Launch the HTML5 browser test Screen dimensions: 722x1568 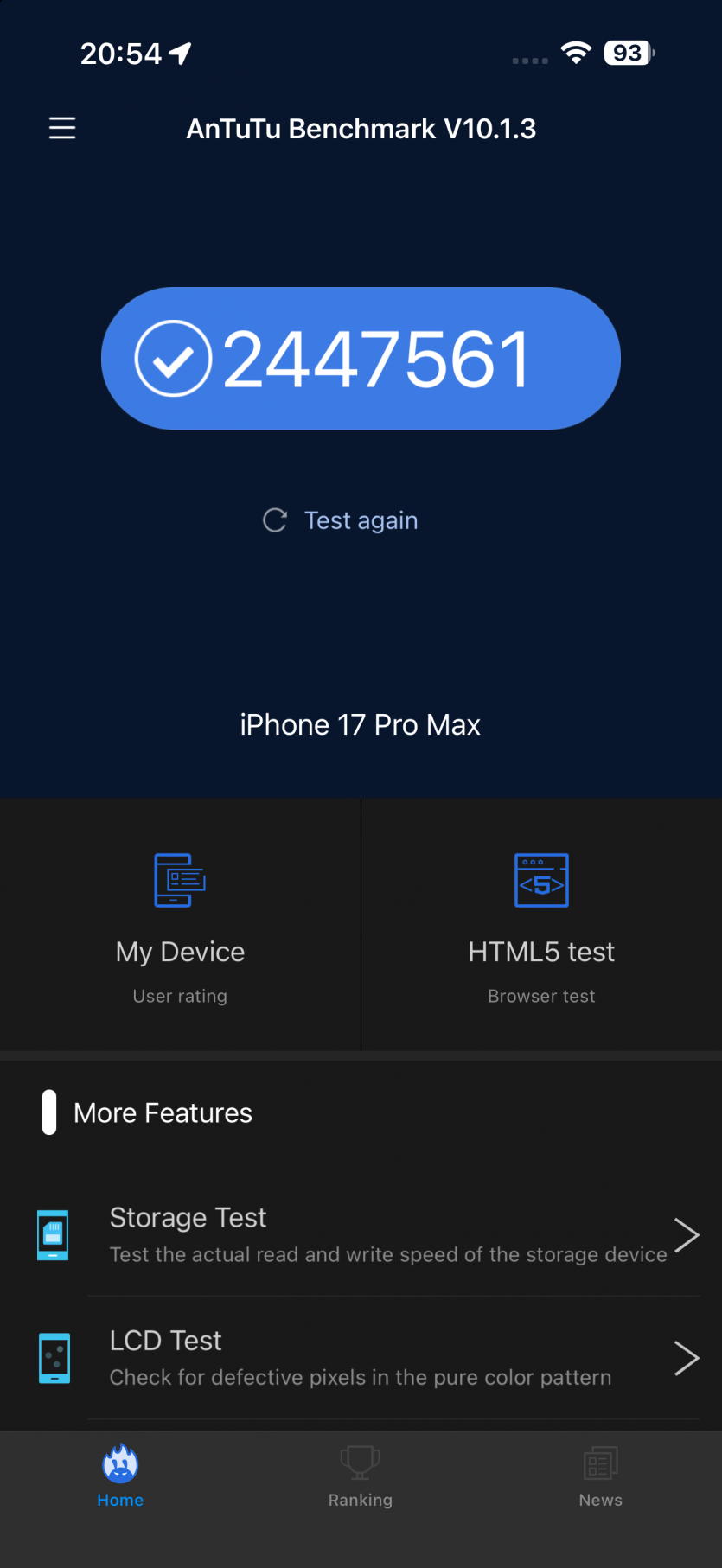[x=541, y=925]
